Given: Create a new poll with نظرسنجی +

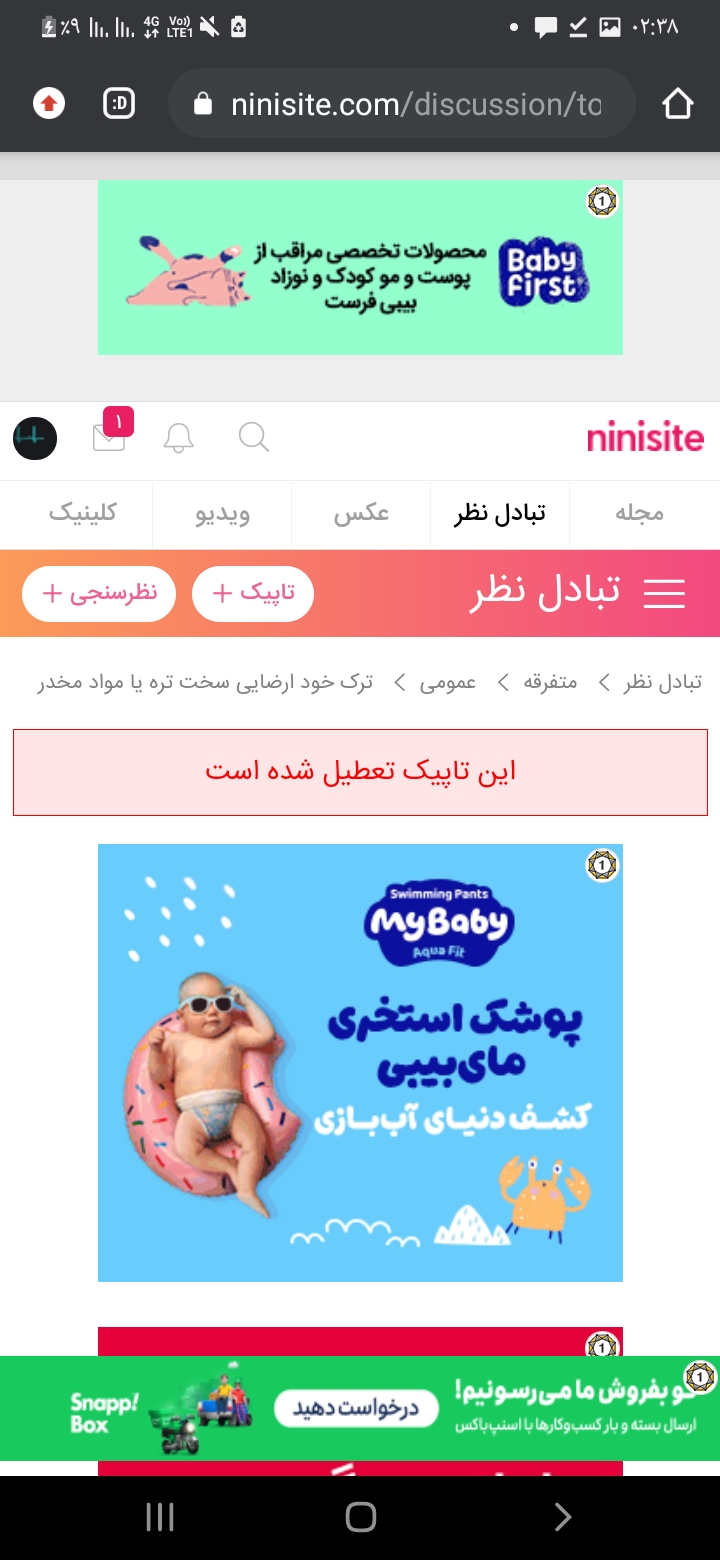Looking at the screenshot, I should [99, 593].
